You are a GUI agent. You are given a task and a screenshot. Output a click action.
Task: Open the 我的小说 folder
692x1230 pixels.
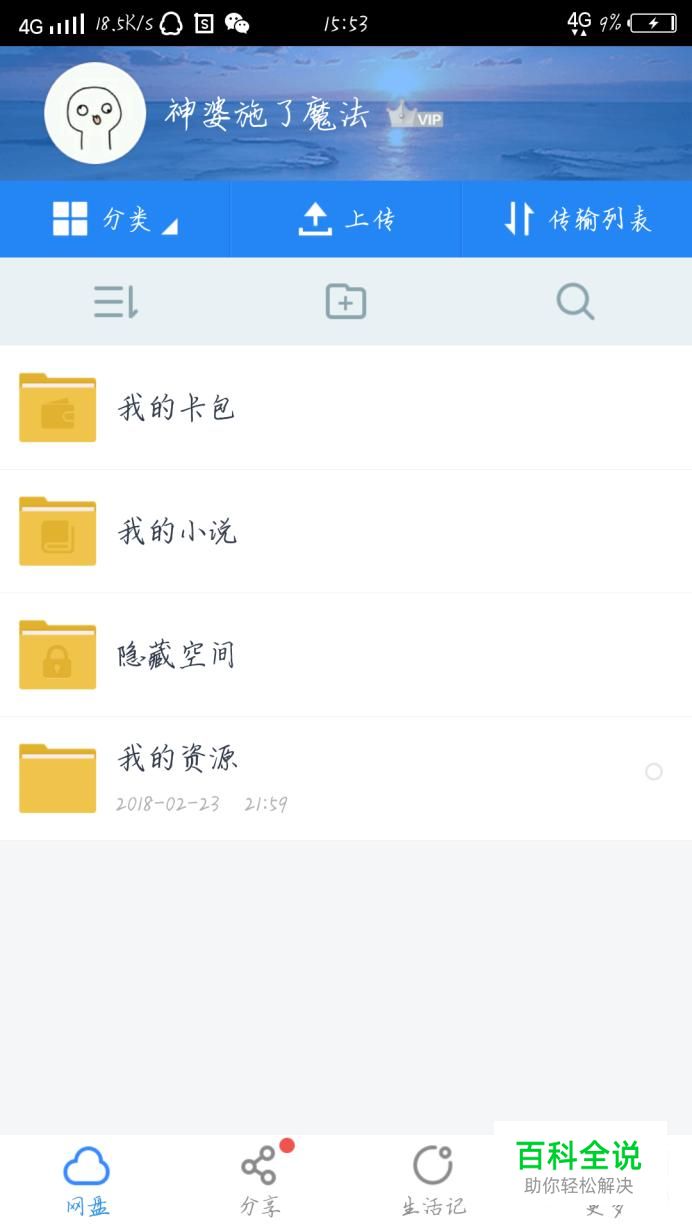click(346, 531)
